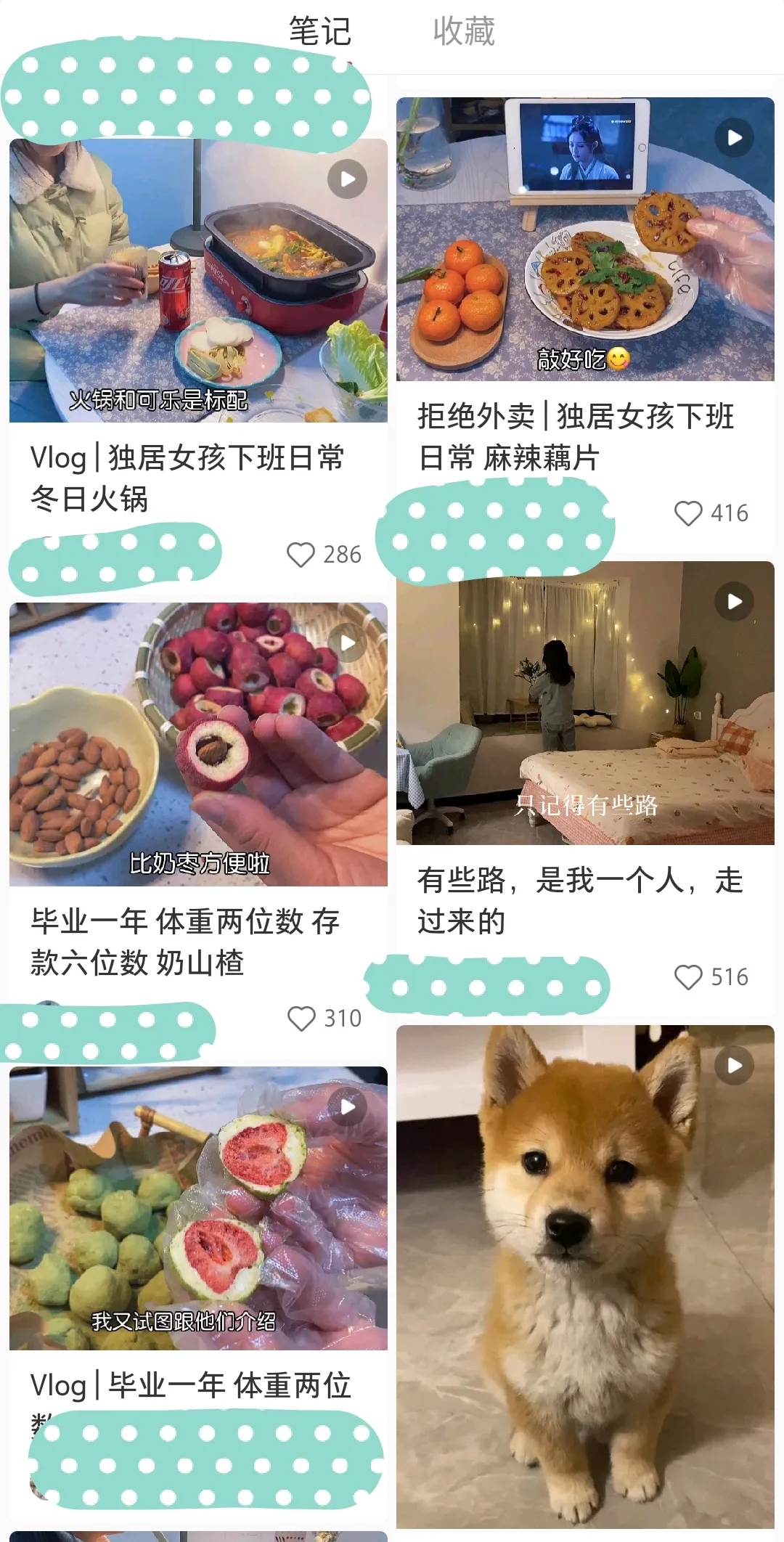This screenshot has width=784, height=1542.
Task: Like the 奶山楂 note with 310 likes
Action: [x=301, y=1019]
